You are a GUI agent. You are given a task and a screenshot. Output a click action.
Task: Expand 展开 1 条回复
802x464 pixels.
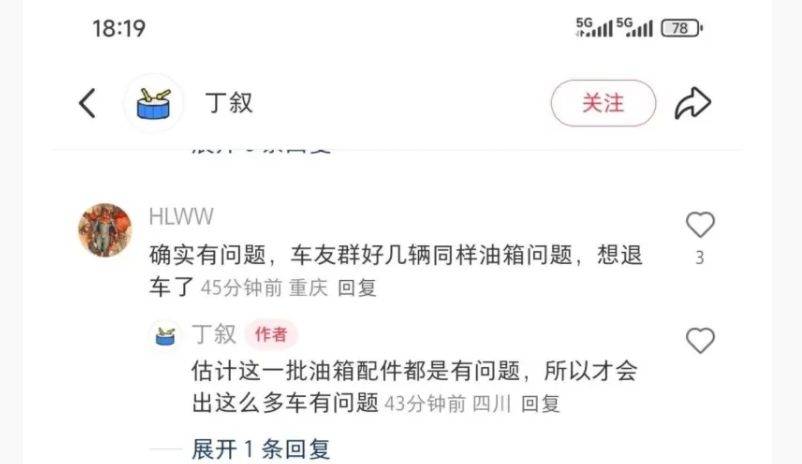(261, 449)
